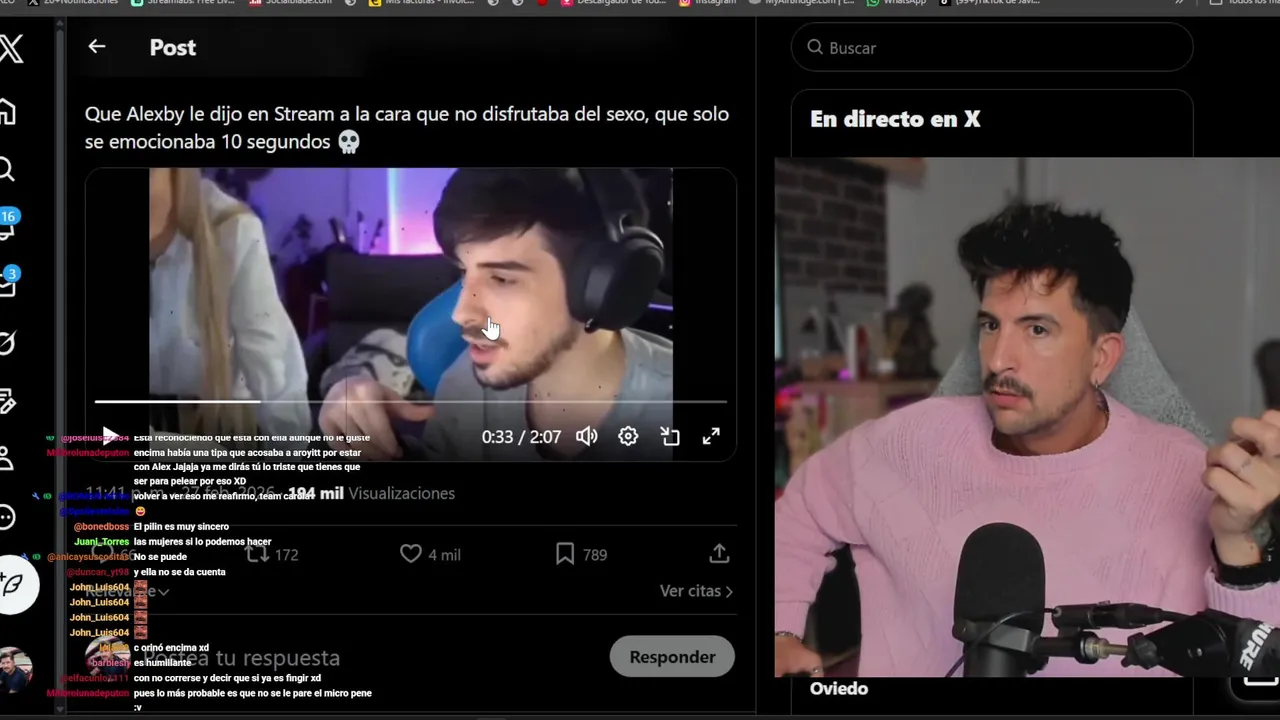The height and width of the screenshot is (720, 1280).
Task: Go back using the Post arrow
Action: pos(97,46)
